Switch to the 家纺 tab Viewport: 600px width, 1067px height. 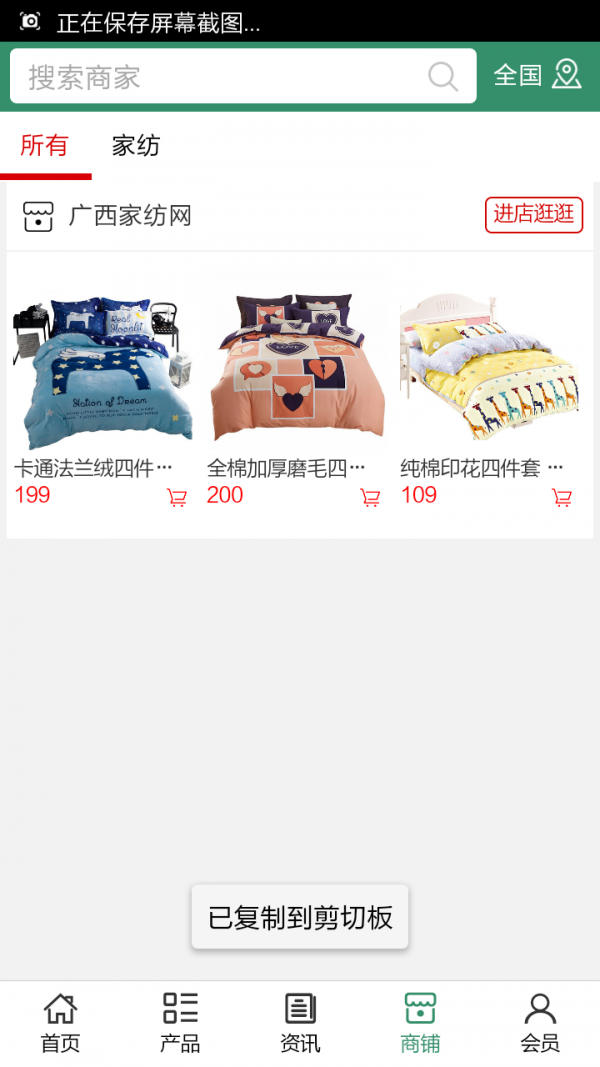(136, 146)
